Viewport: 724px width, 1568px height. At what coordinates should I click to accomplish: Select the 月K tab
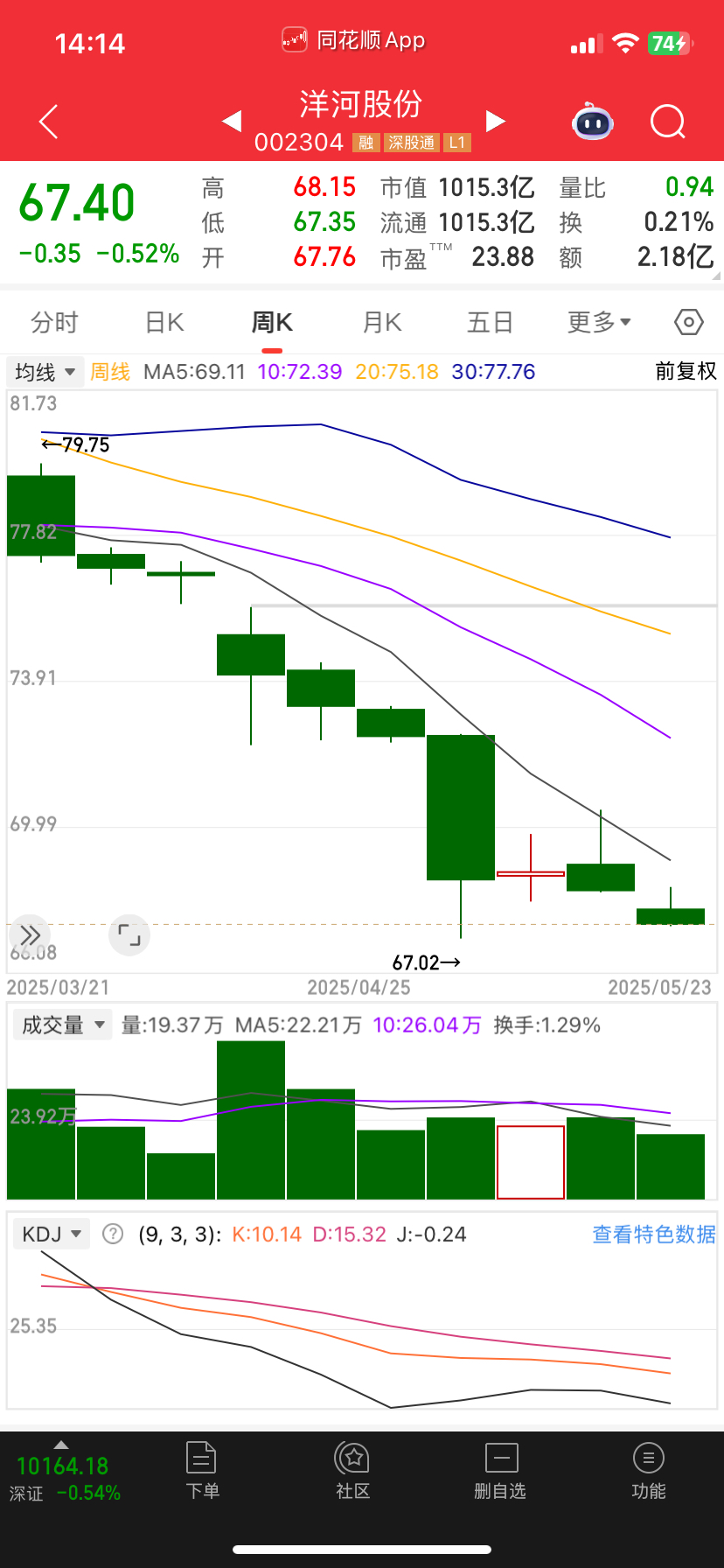point(382,323)
